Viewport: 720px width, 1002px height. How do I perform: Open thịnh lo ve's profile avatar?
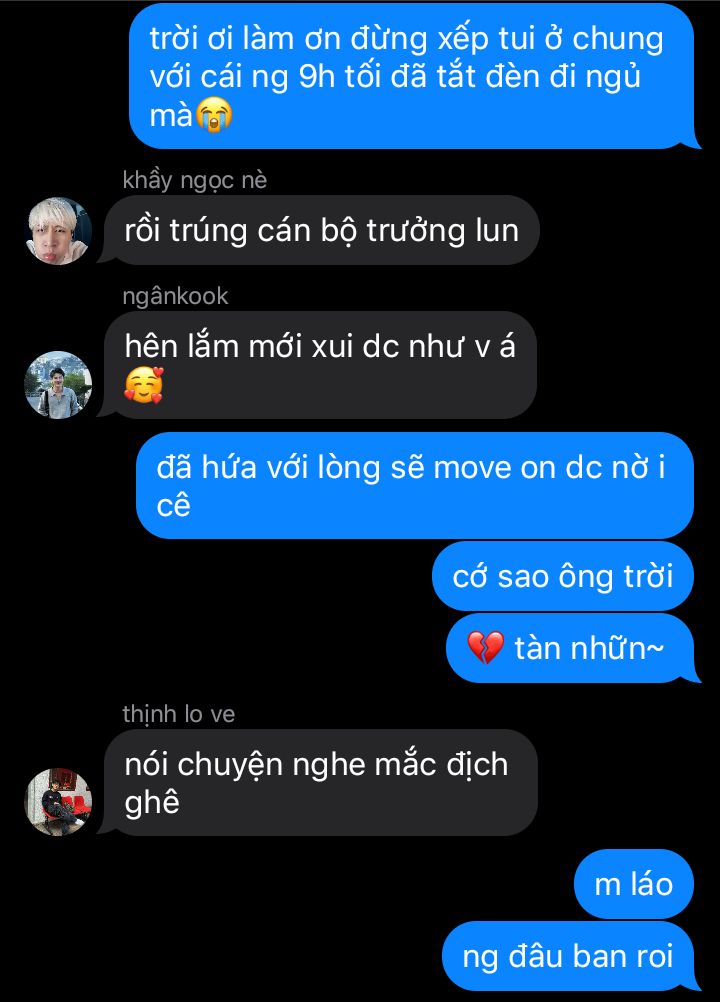pyautogui.click(x=58, y=801)
